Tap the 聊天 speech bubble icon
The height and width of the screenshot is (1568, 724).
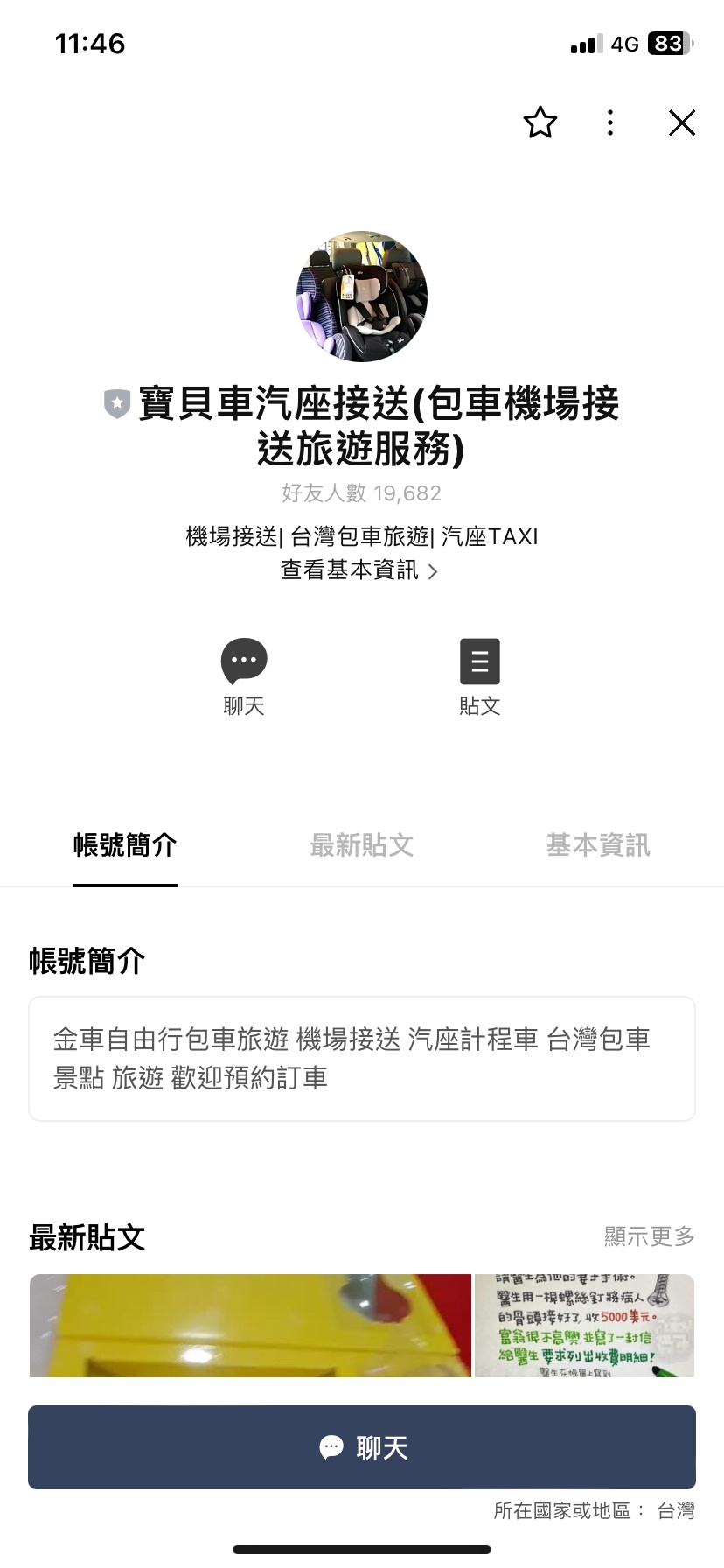point(244,662)
